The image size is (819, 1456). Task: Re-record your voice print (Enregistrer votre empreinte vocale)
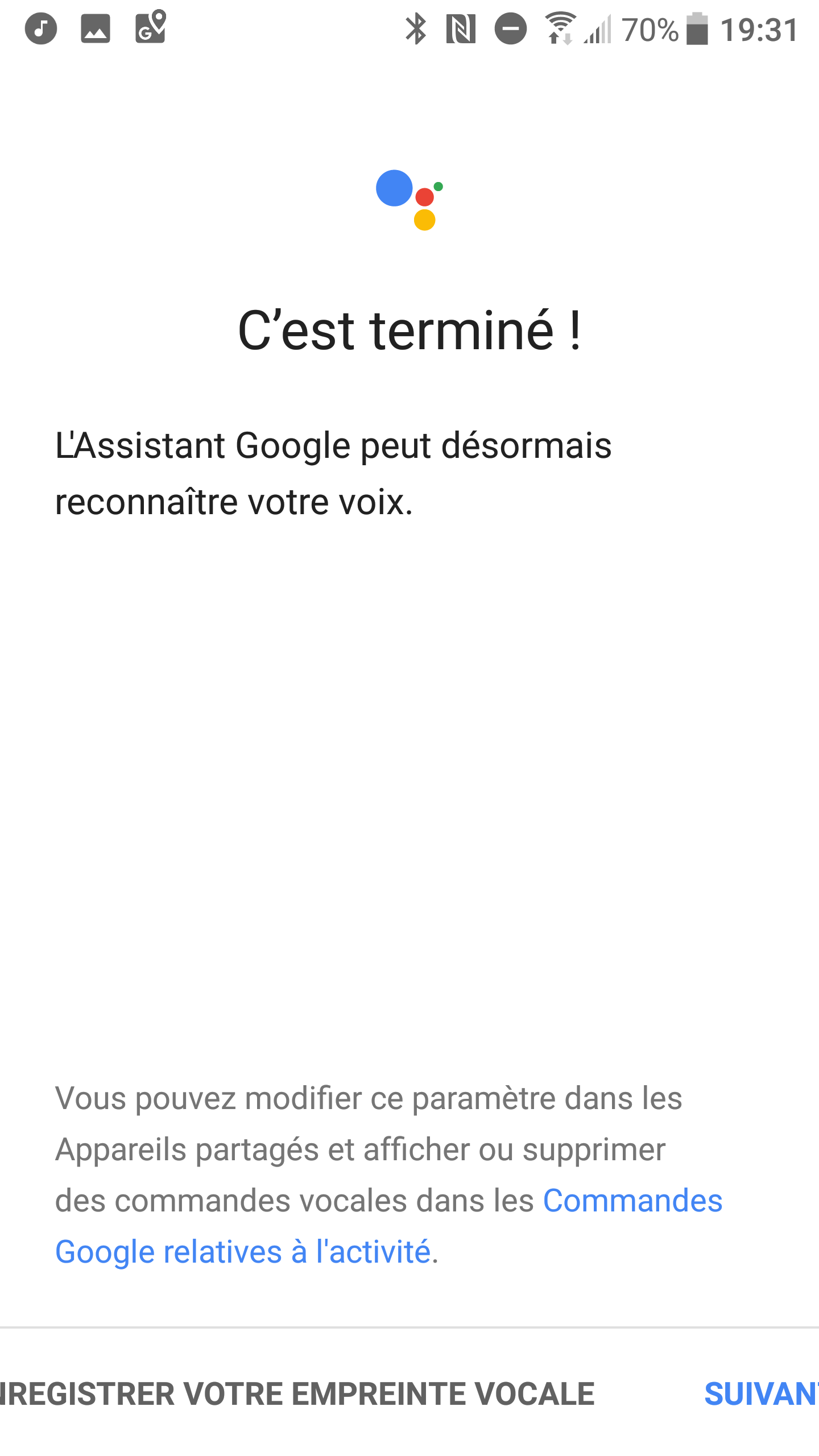tap(297, 1393)
